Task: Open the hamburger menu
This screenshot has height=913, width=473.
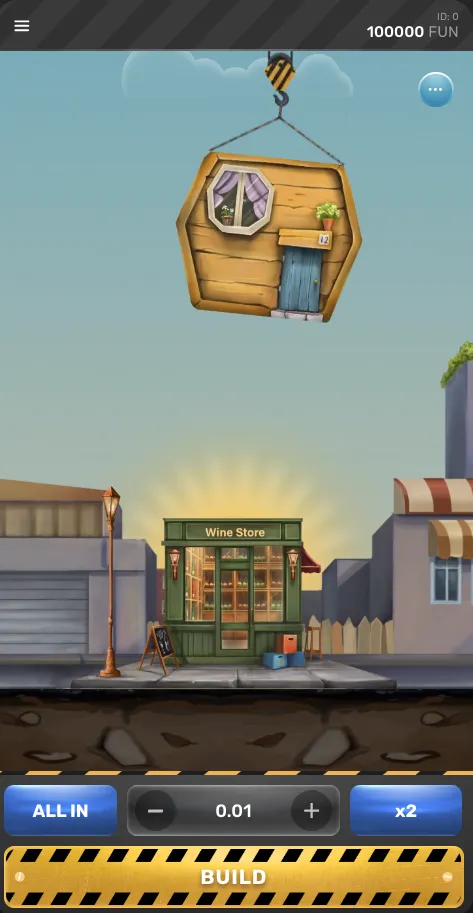Action: 22,26
